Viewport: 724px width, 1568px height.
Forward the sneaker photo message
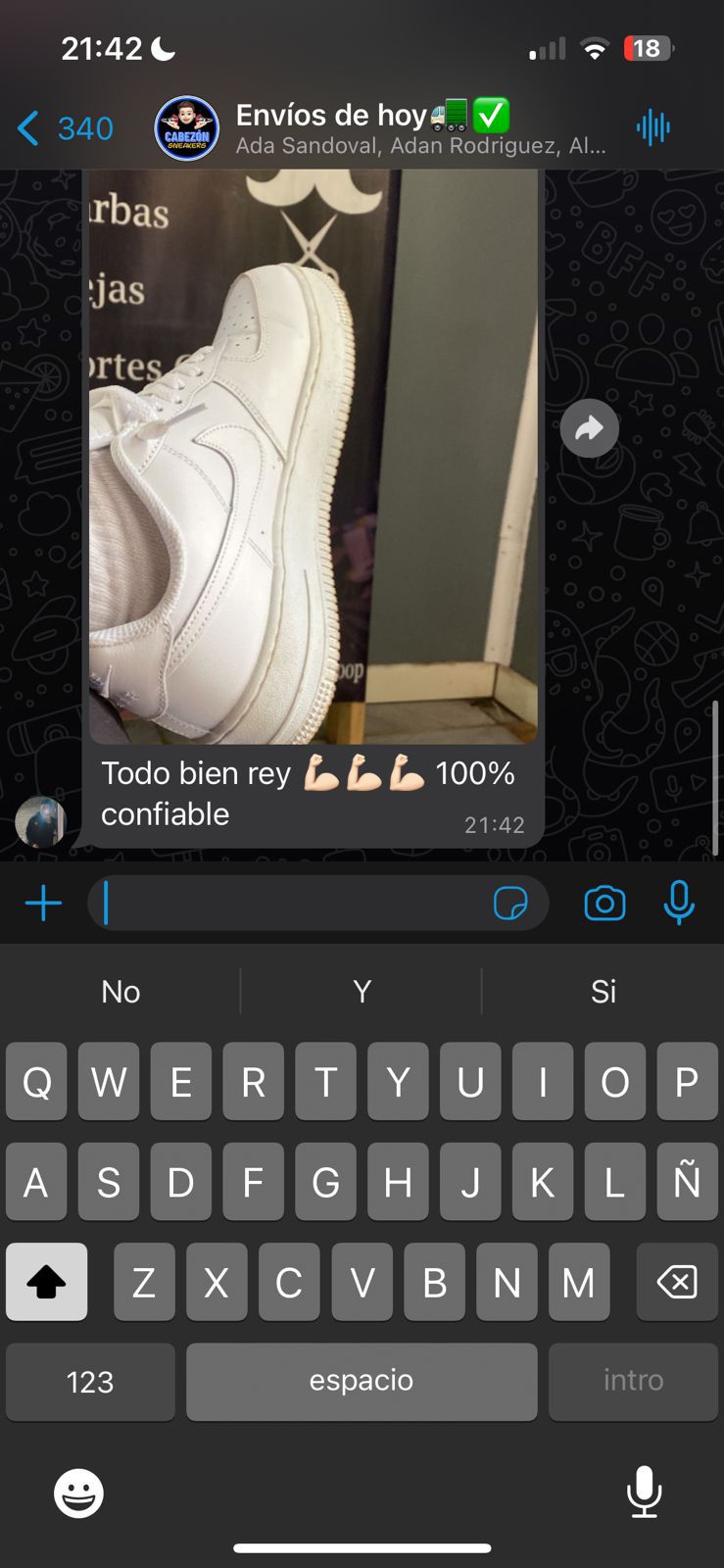click(x=589, y=428)
